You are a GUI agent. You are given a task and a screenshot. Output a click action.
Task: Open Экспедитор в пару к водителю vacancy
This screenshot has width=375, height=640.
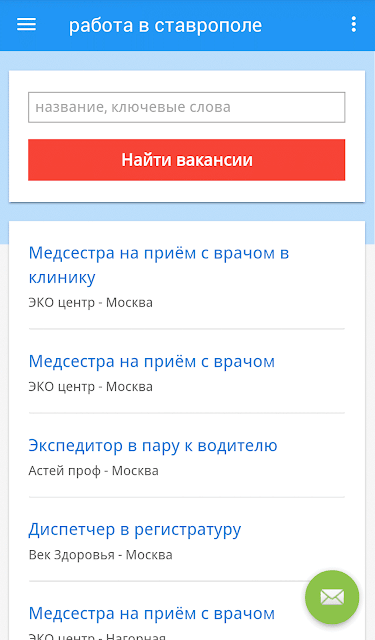[153, 446]
